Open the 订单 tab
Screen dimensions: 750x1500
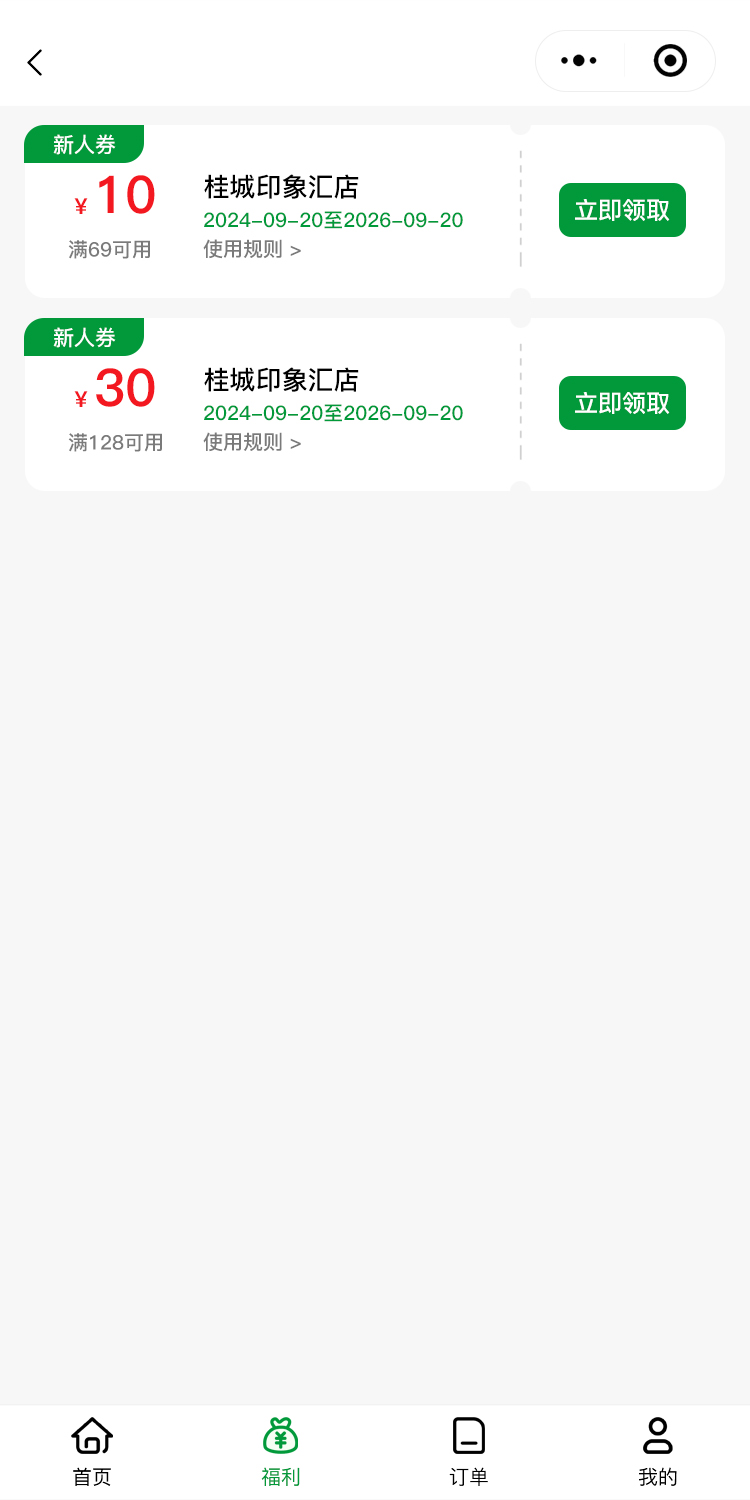469,1451
